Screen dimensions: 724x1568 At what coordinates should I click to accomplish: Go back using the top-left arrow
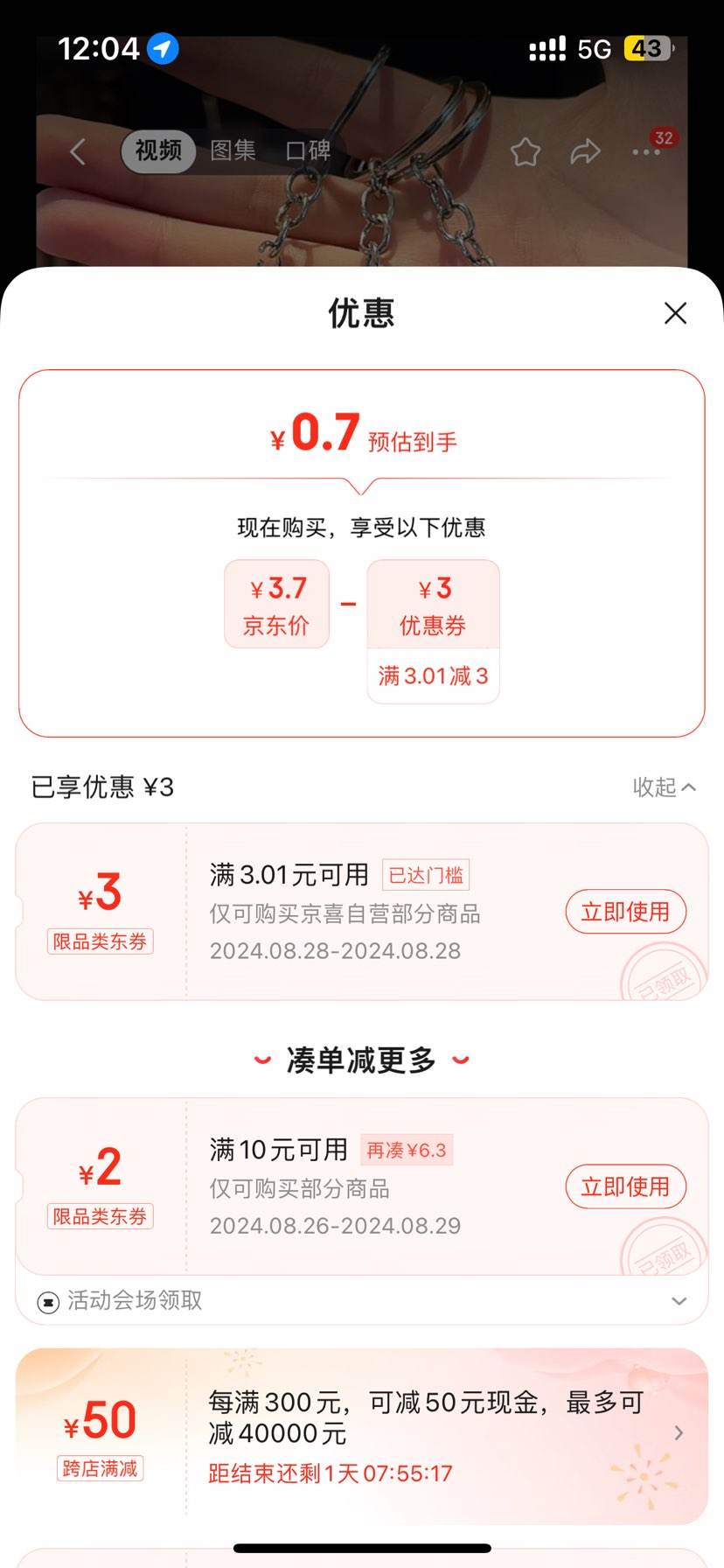tap(78, 151)
